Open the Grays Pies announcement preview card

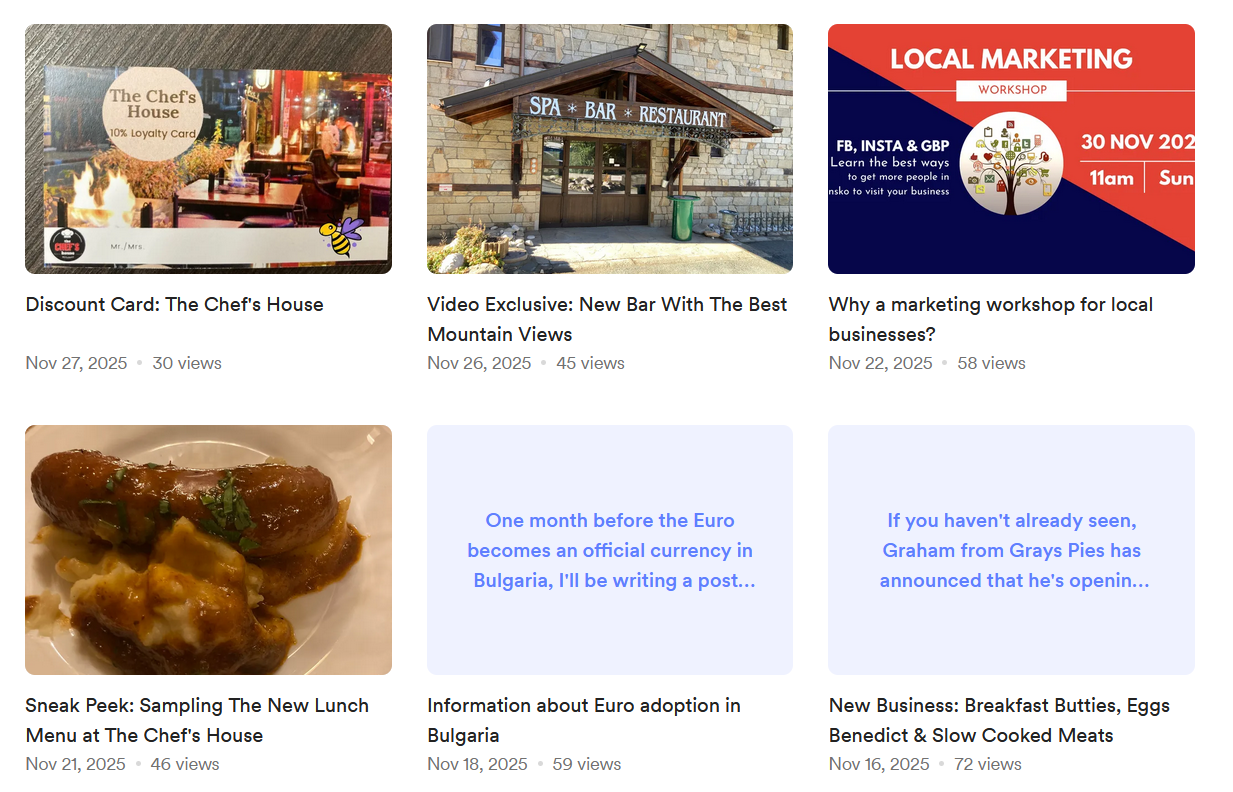[1011, 550]
